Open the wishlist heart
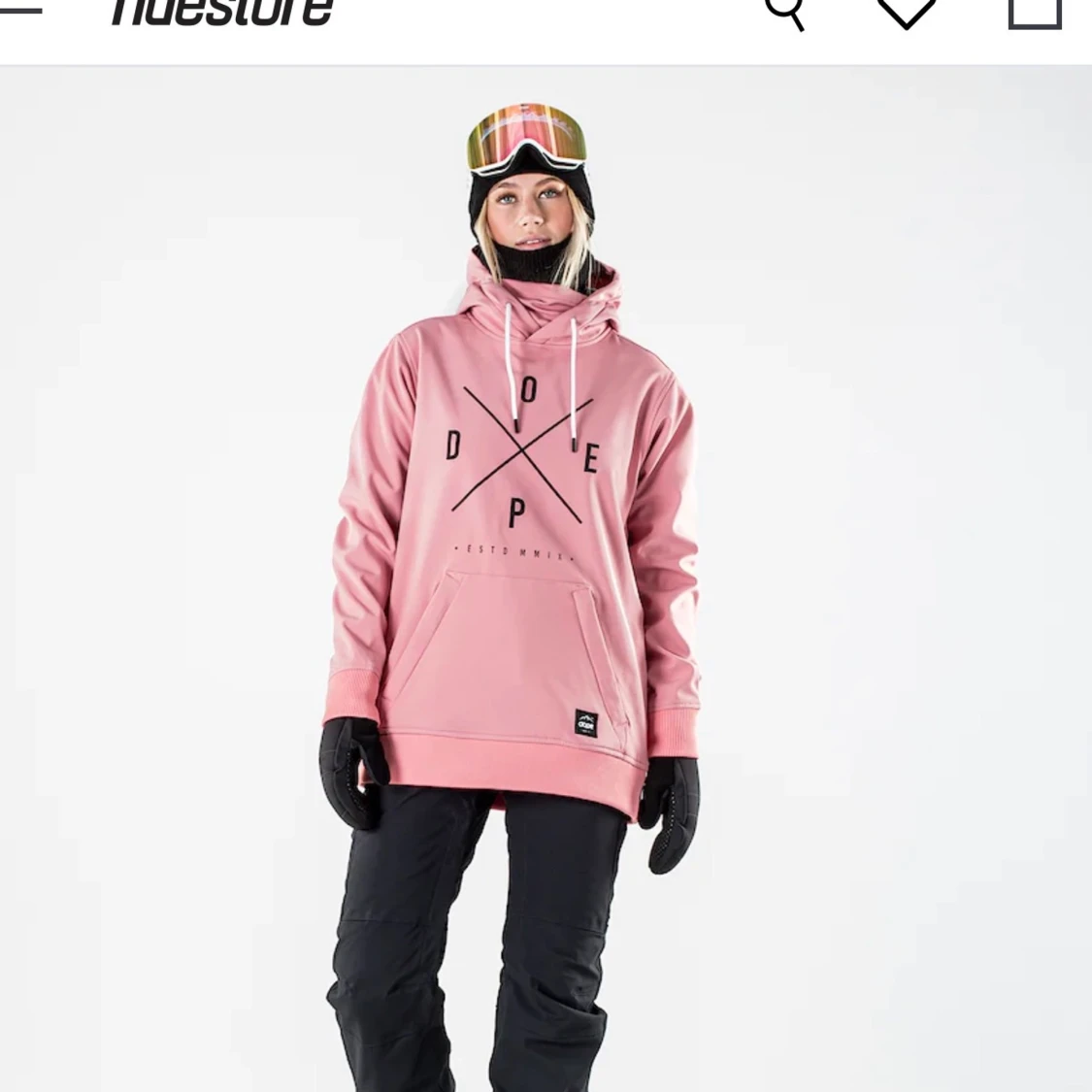 click(x=907, y=13)
